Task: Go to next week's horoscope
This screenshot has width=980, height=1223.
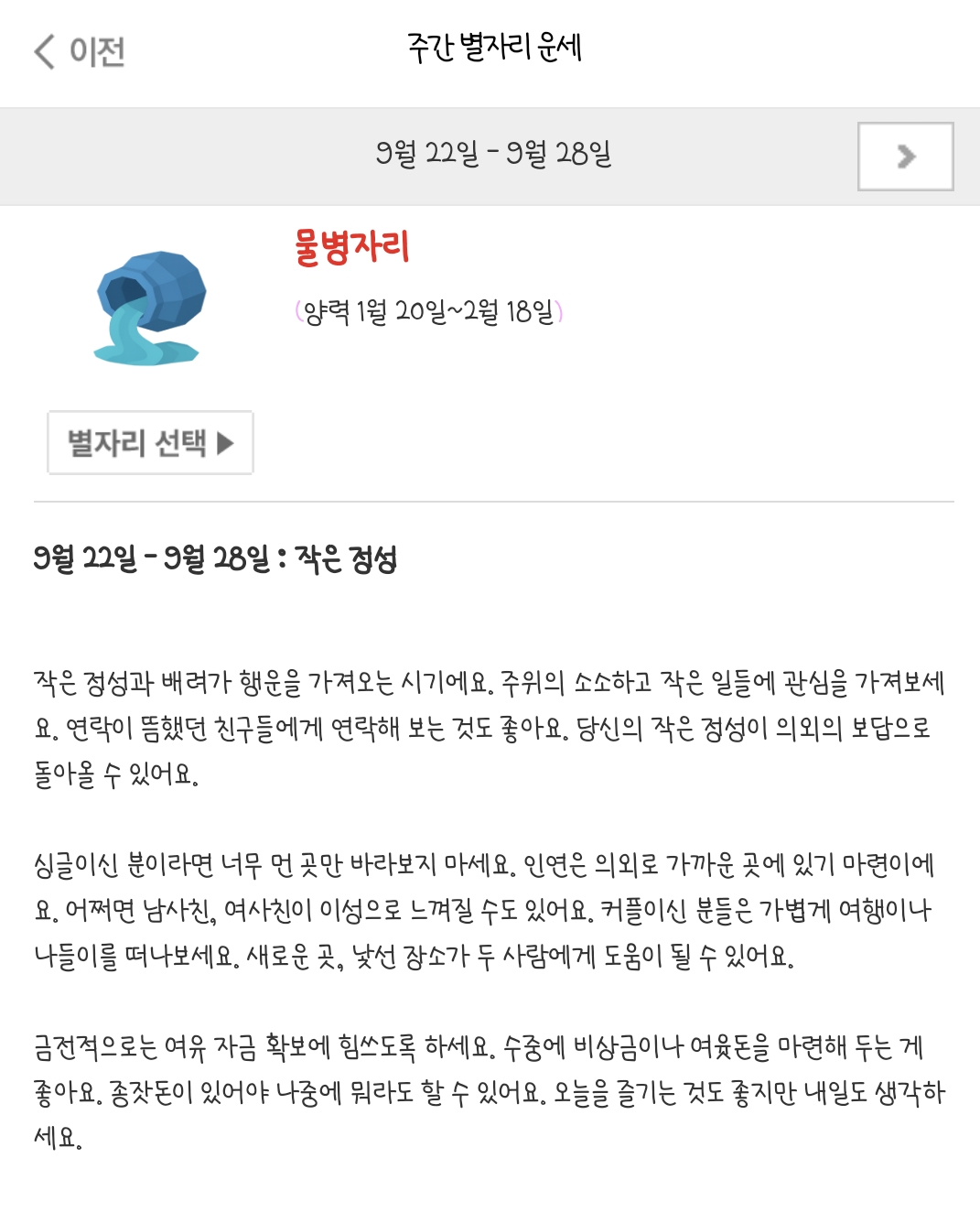Action: (x=905, y=157)
